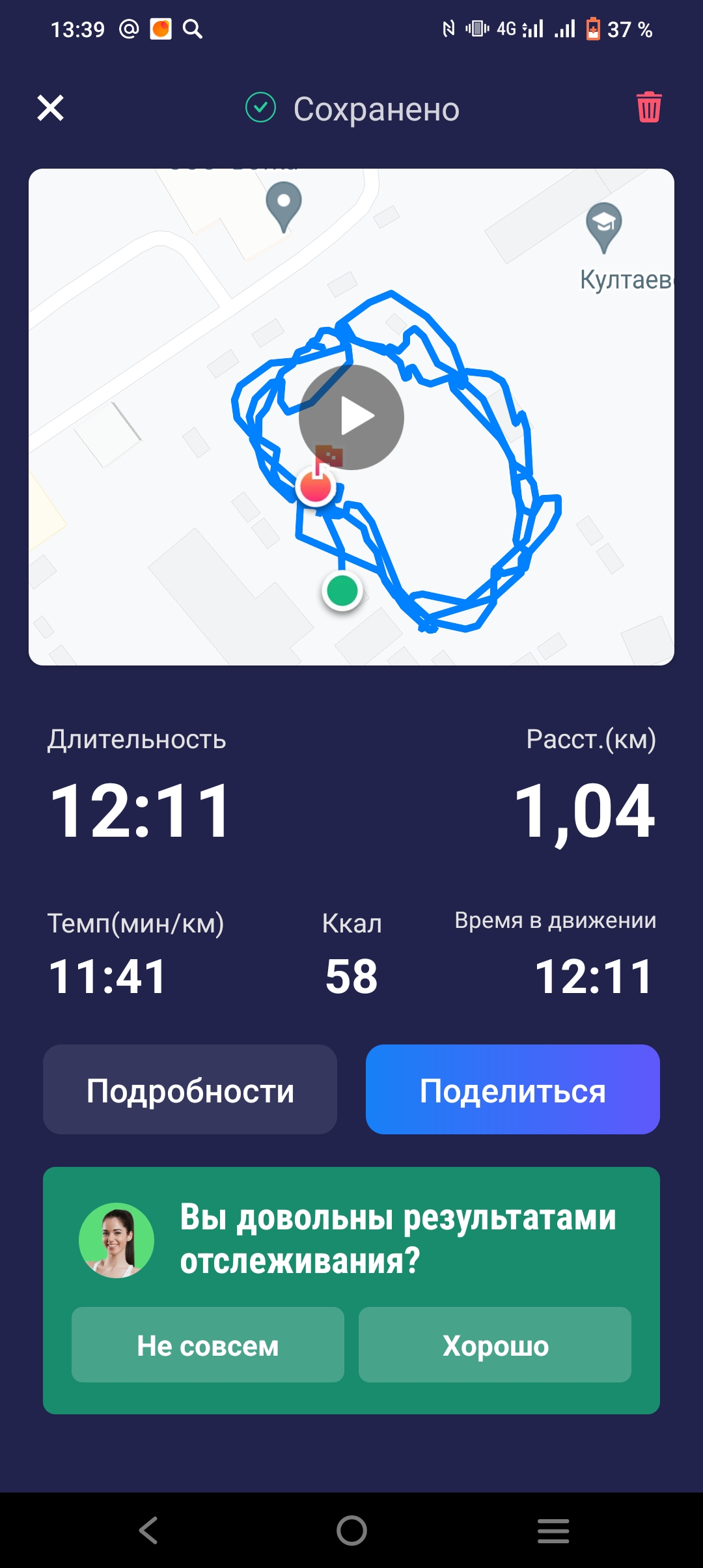This screenshot has width=703, height=1568.
Task: Open Подробности workout details
Action: 190,1089
